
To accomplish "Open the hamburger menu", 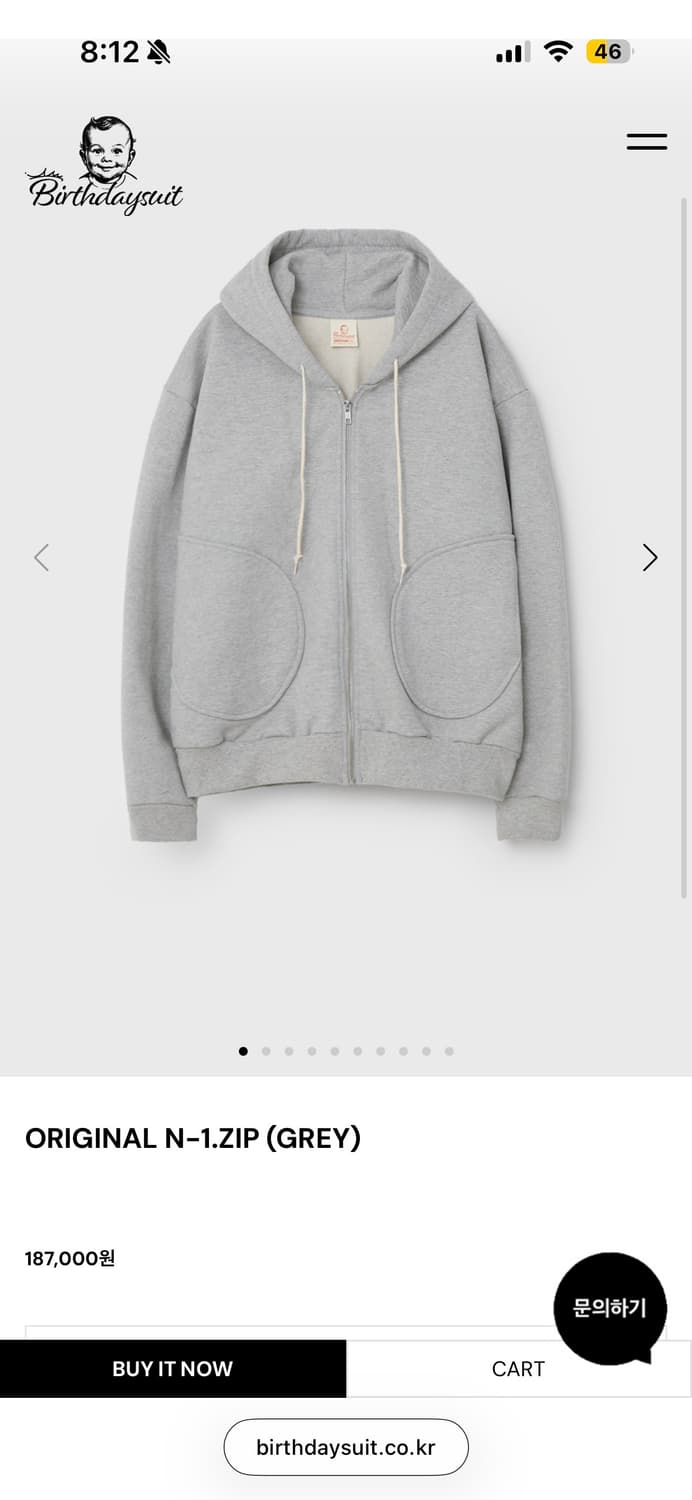I will (646, 141).
